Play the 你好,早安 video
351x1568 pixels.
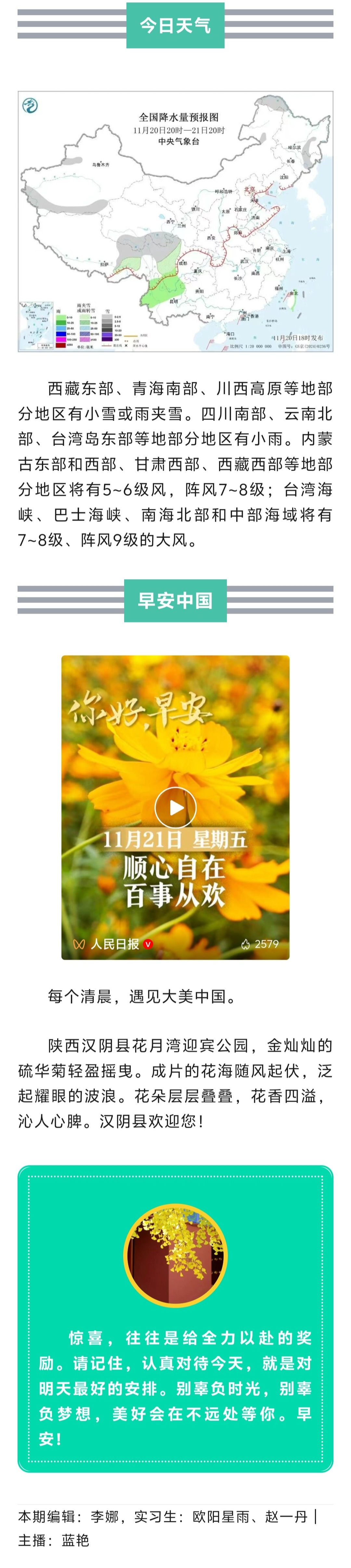tap(175, 807)
